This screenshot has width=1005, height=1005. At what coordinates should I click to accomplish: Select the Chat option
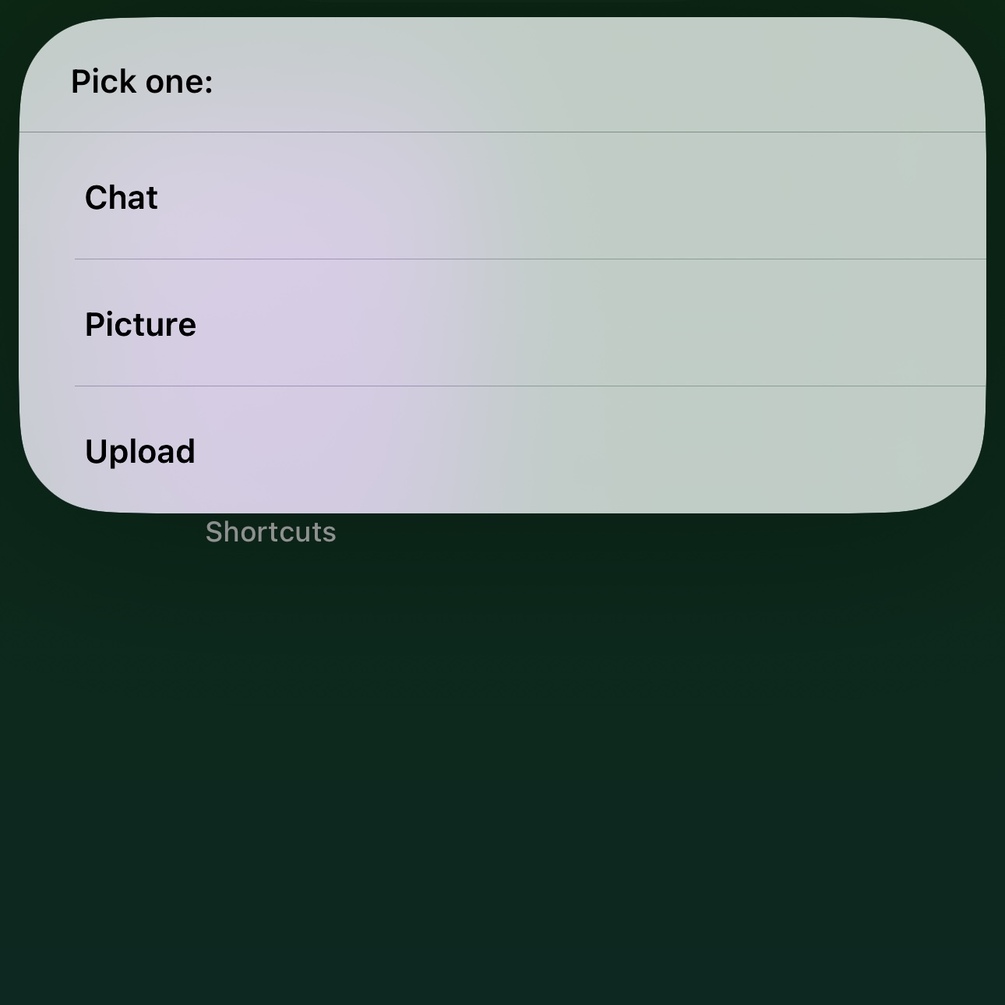click(121, 197)
